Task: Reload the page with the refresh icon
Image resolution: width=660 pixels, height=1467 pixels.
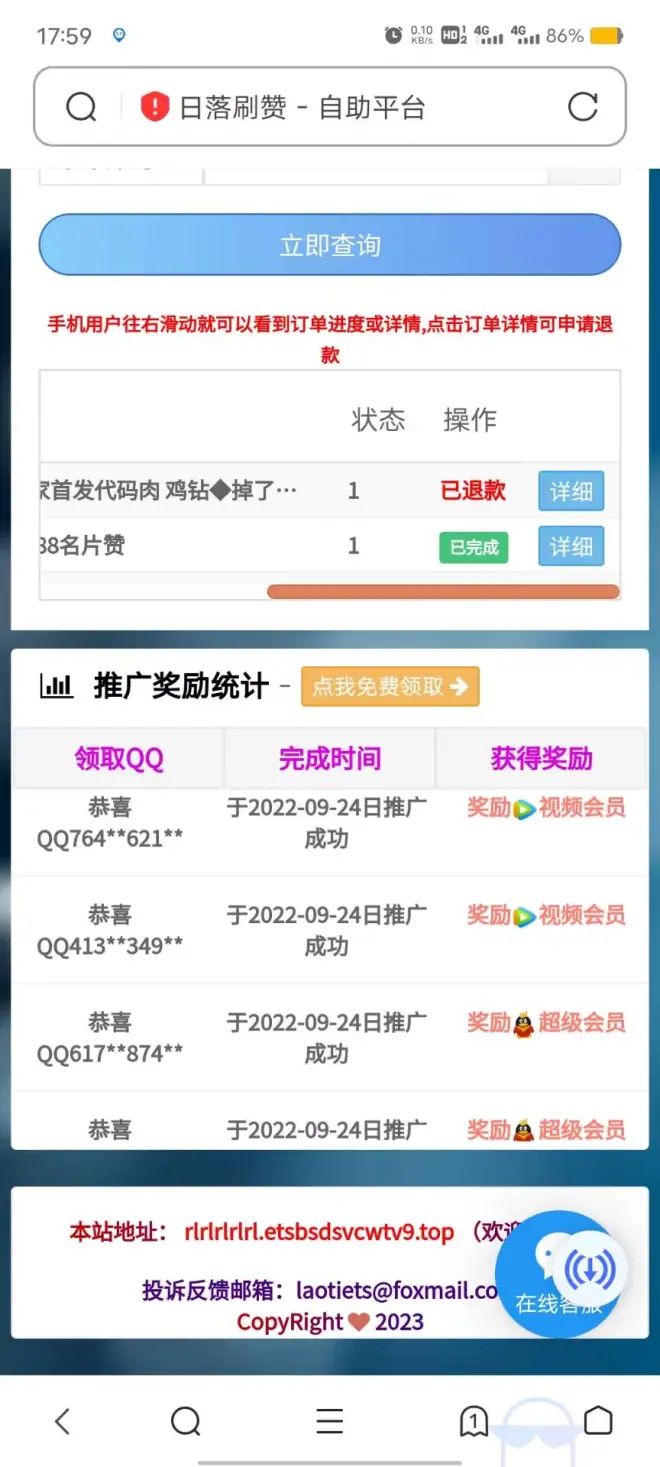Action: [582, 107]
